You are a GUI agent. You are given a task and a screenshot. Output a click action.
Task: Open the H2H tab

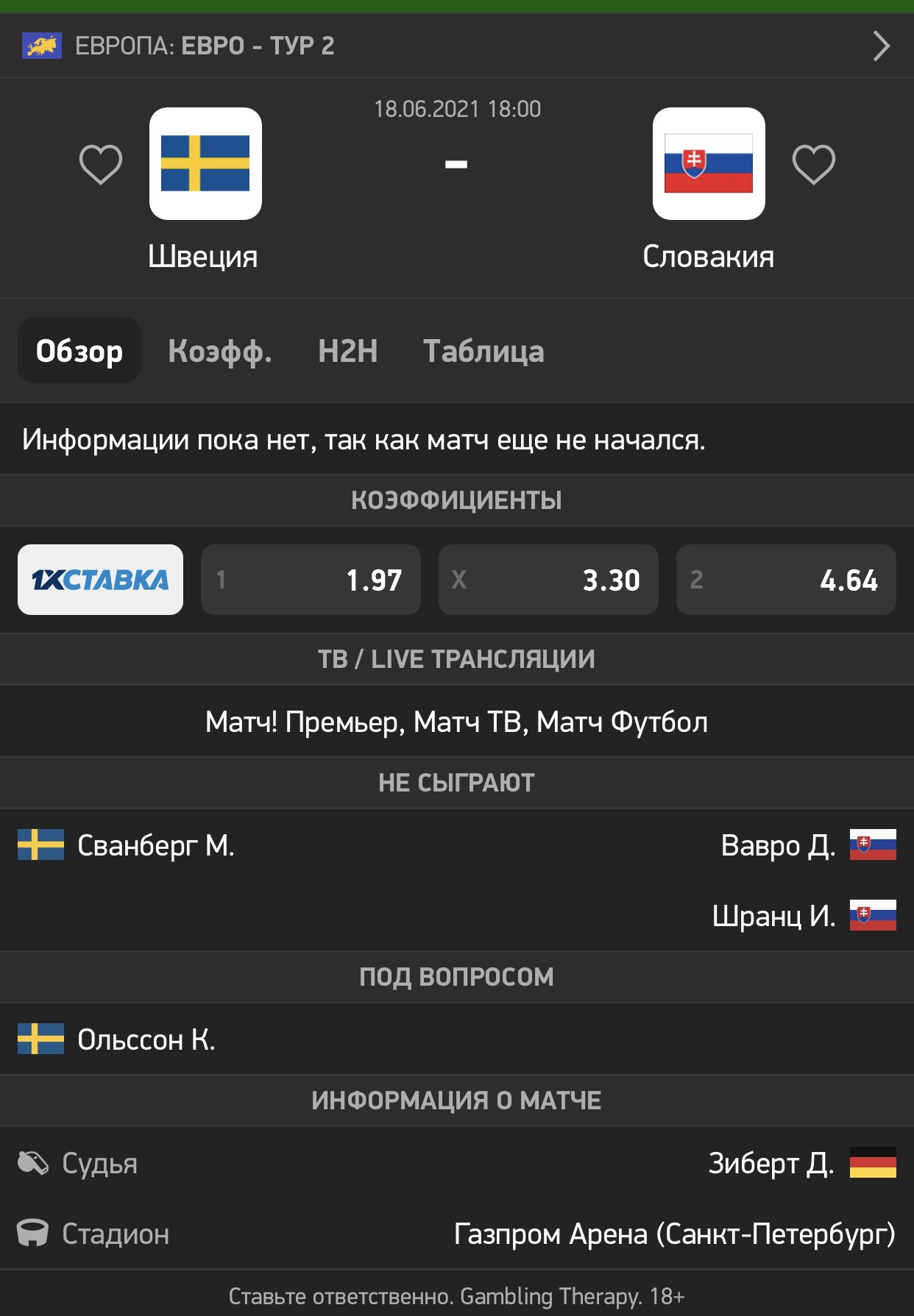click(x=347, y=351)
